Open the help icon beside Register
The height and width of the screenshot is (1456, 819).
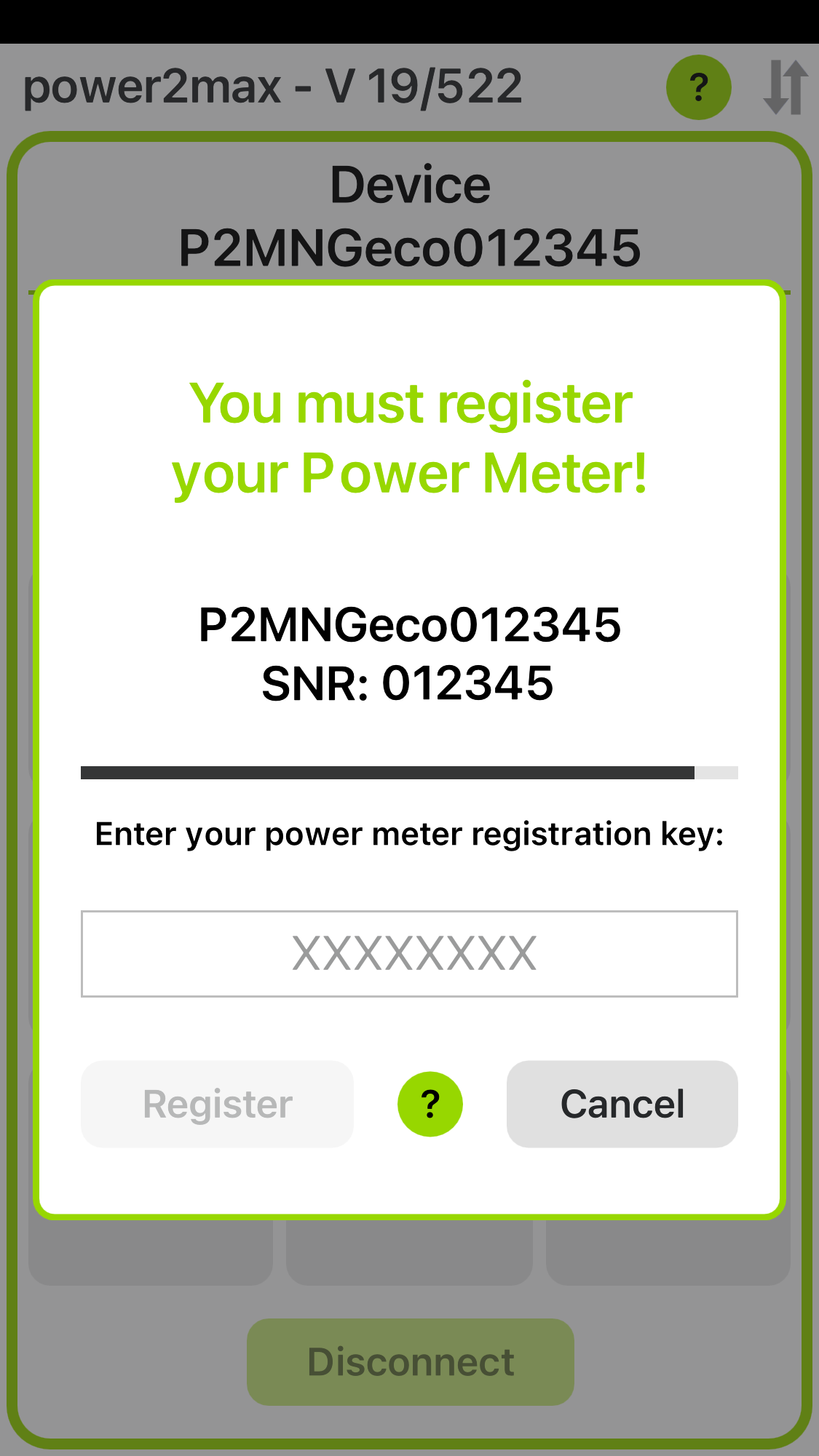(x=430, y=1104)
